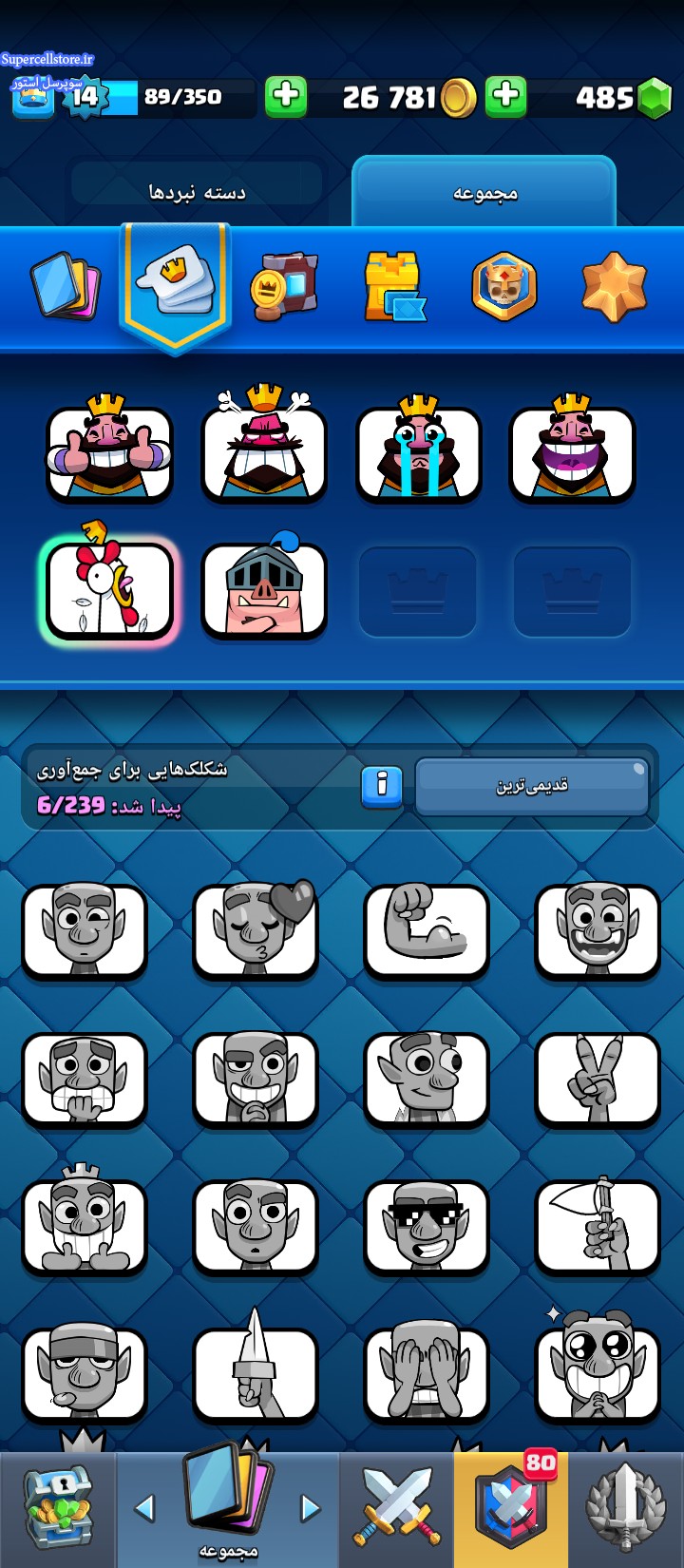Select the thumbs-up king emote
The height and width of the screenshot is (1568, 684).
click(x=109, y=452)
